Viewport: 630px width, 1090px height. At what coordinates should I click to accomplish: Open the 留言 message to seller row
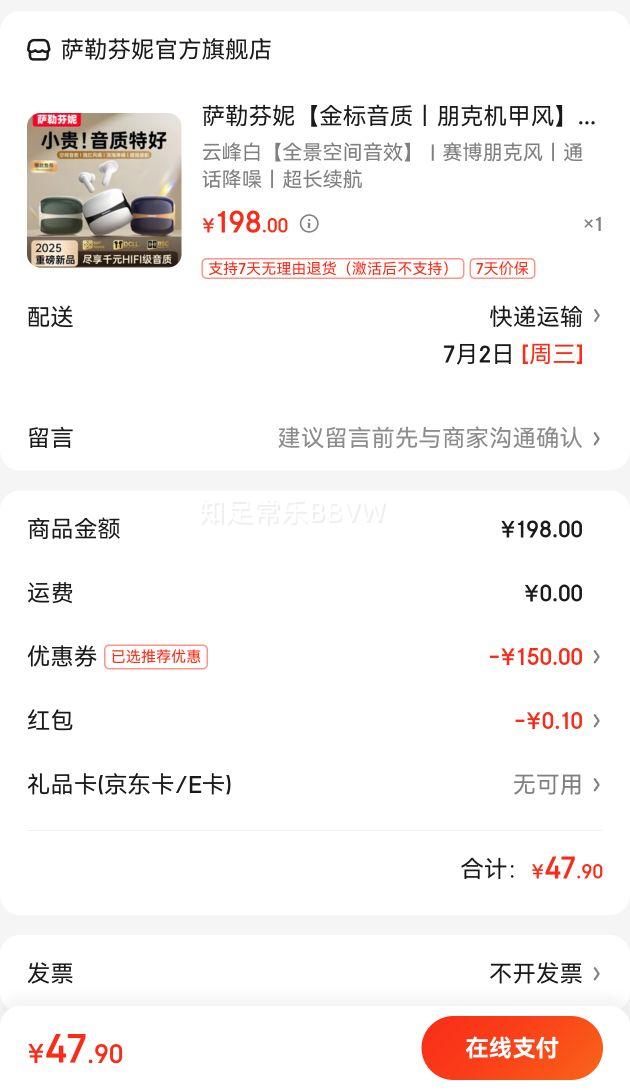pos(314,438)
